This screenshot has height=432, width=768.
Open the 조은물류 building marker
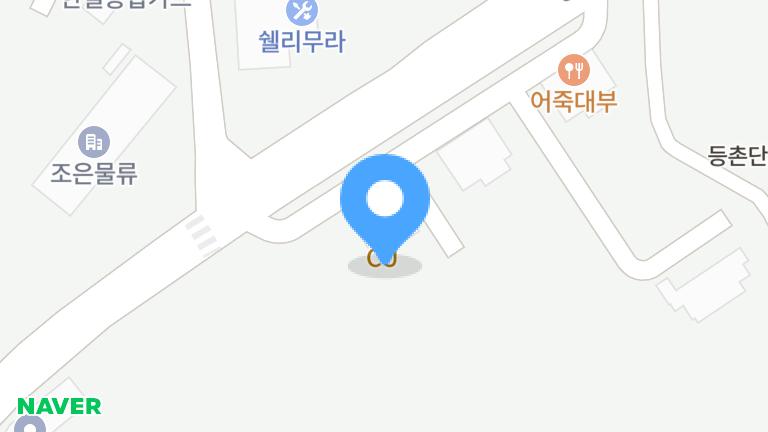pos(93,142)
